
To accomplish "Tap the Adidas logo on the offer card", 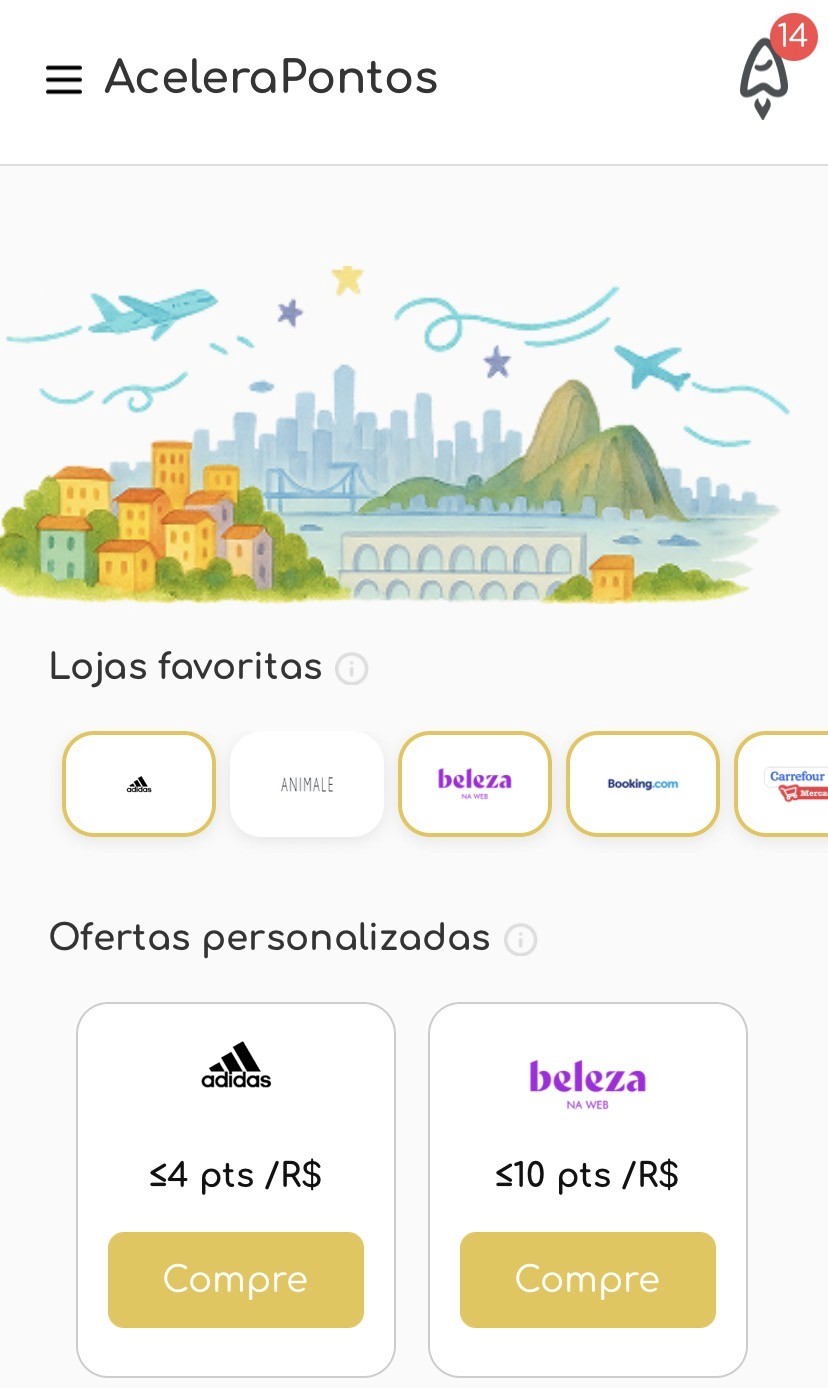I will coord(236,1062).
